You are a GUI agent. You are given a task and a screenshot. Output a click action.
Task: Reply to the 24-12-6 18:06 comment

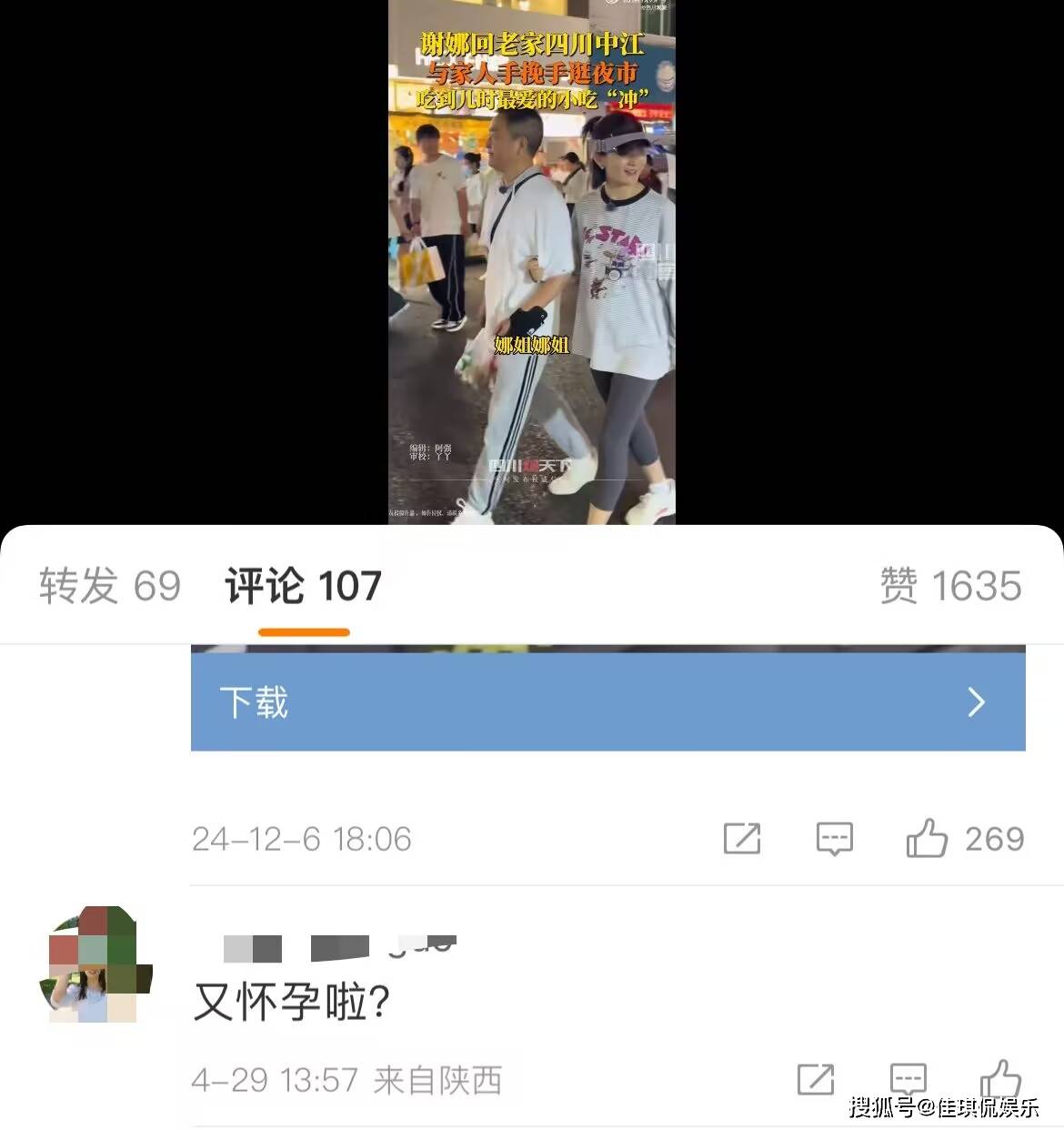coord(834,838)
